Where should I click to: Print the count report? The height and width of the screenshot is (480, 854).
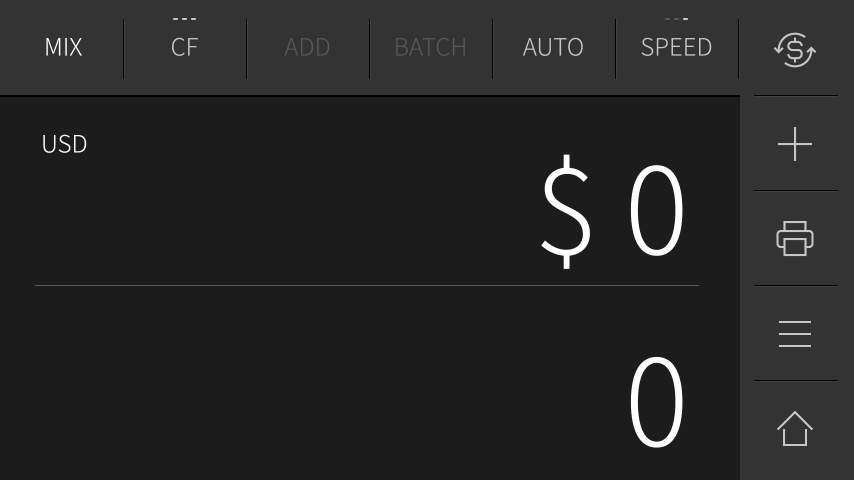[x=795, y=238]
